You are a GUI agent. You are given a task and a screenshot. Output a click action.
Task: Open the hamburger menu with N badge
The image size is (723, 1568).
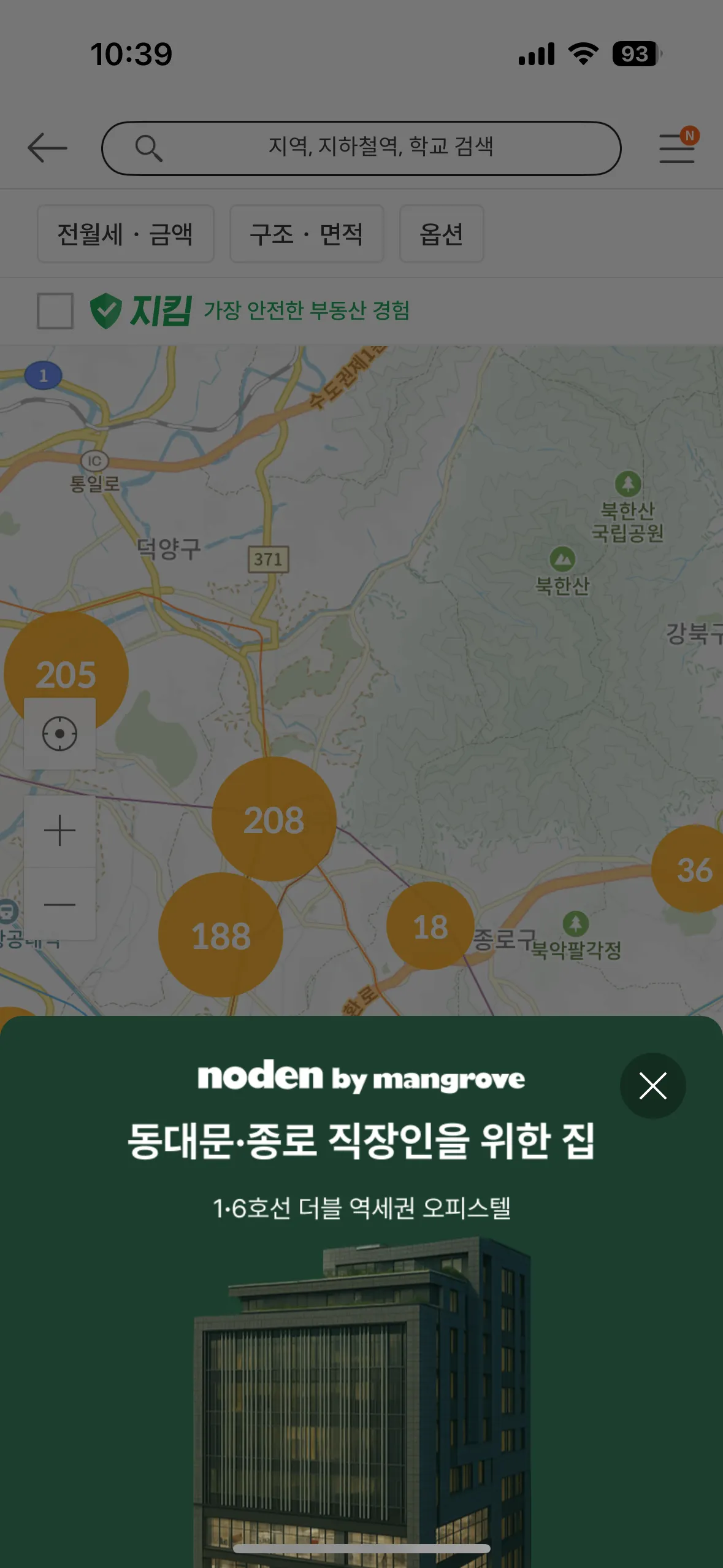coord(677,148)
